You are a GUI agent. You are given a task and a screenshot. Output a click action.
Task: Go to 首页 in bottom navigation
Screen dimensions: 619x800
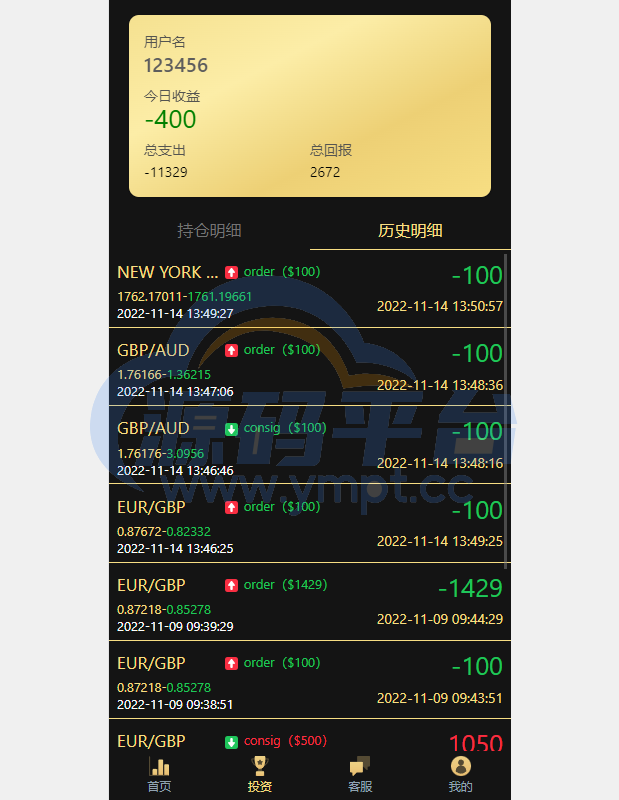pos(159,775)
